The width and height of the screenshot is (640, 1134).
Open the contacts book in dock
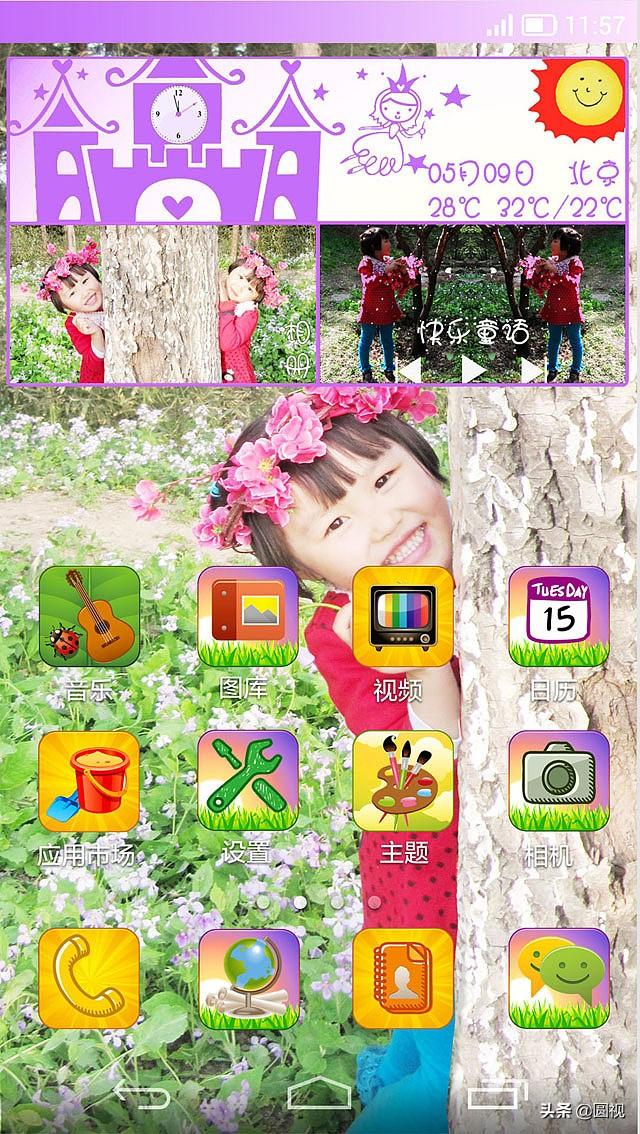[x=403, y=978]
